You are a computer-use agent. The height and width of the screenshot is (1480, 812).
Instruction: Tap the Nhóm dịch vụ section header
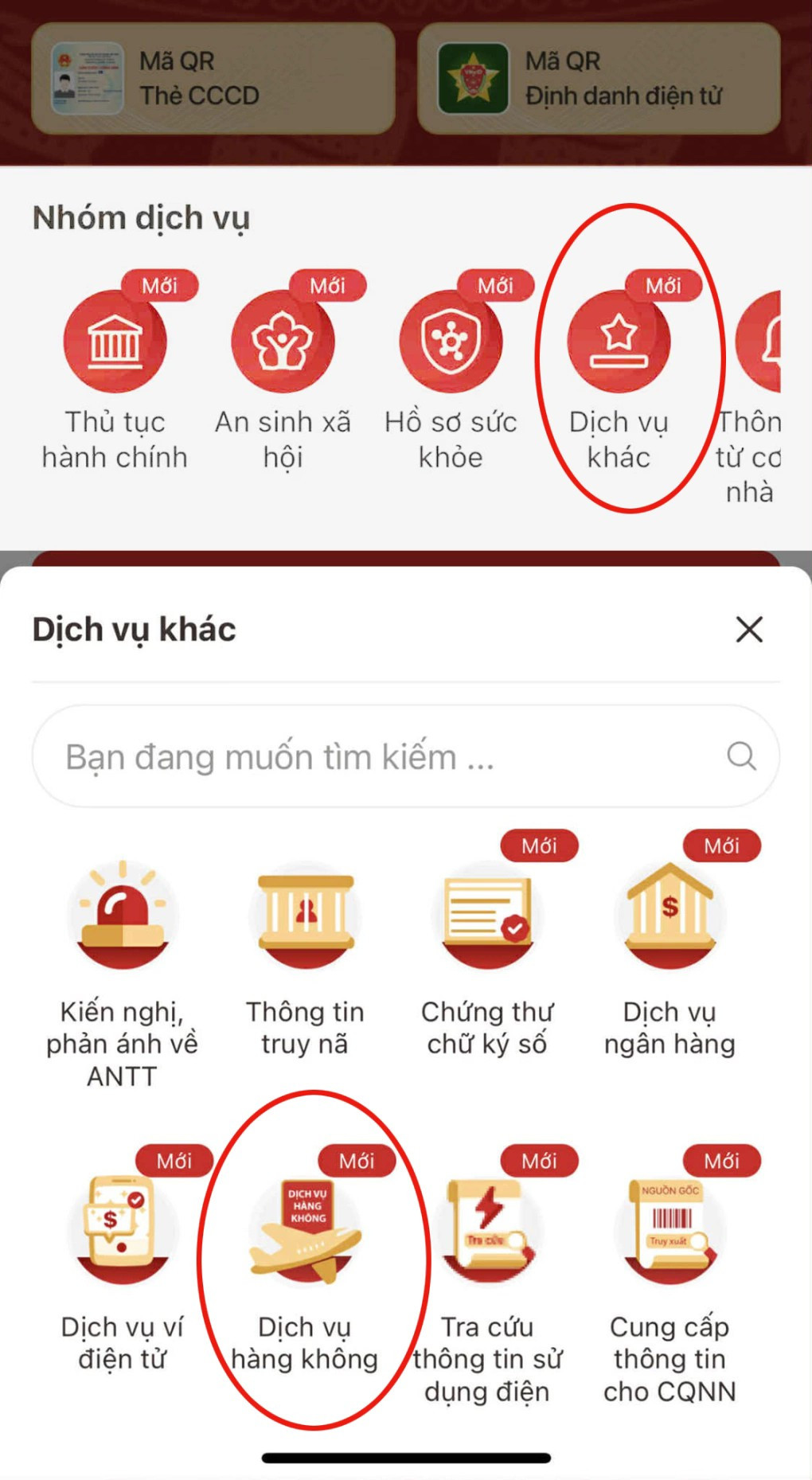(x=142, y=217)
